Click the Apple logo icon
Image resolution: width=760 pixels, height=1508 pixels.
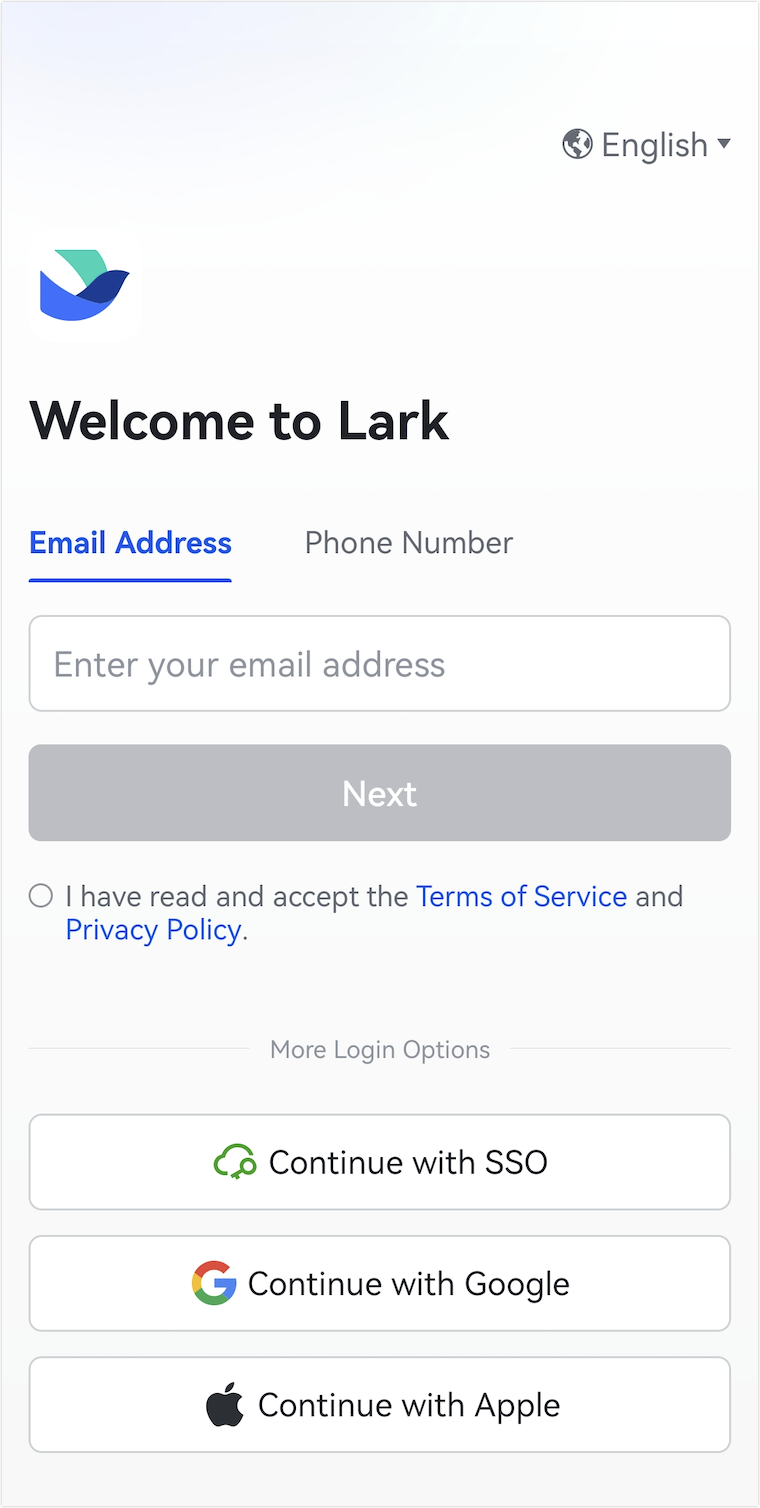225,1404
